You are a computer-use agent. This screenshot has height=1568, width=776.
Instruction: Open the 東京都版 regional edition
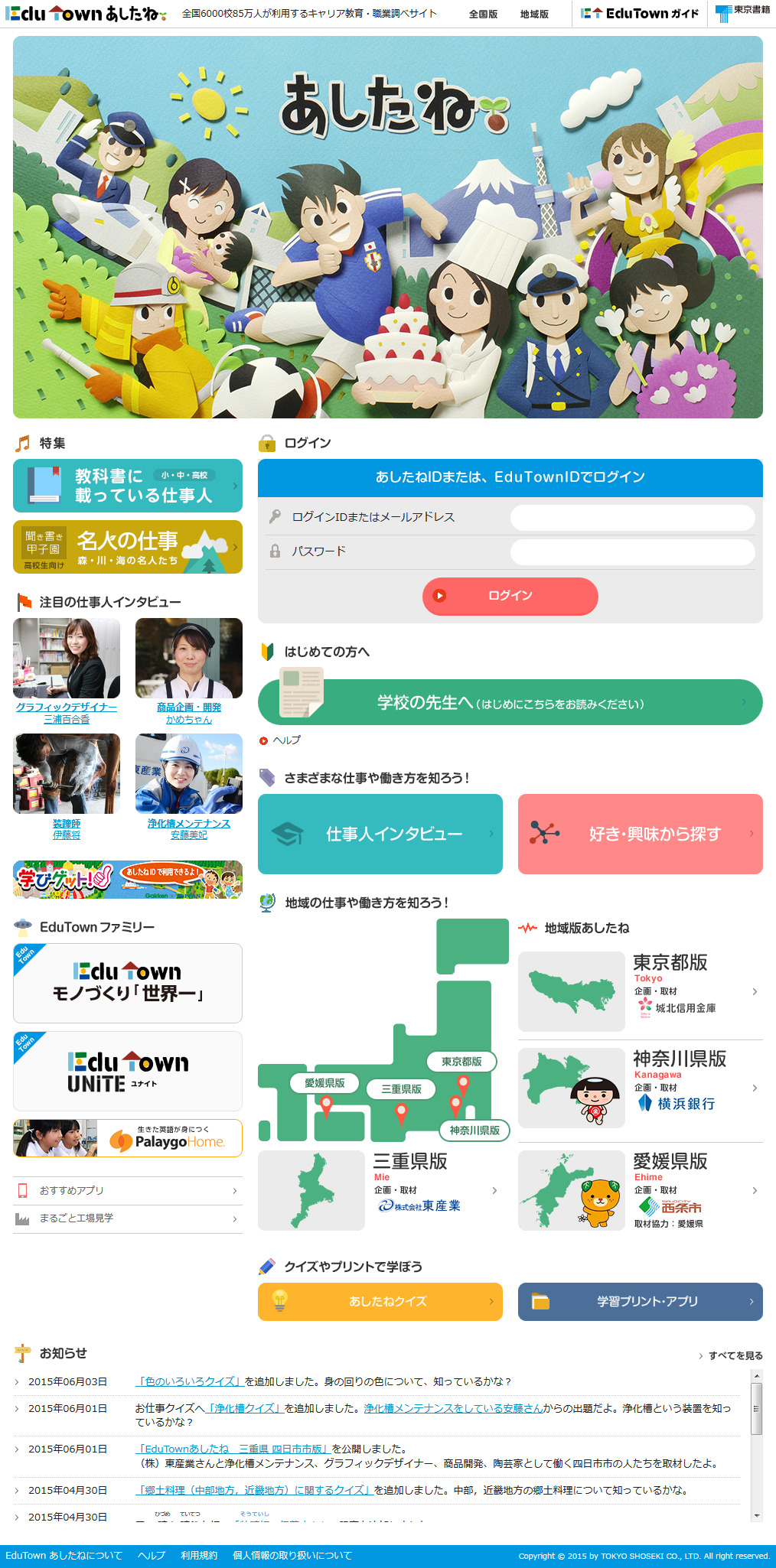click(640, 992)
